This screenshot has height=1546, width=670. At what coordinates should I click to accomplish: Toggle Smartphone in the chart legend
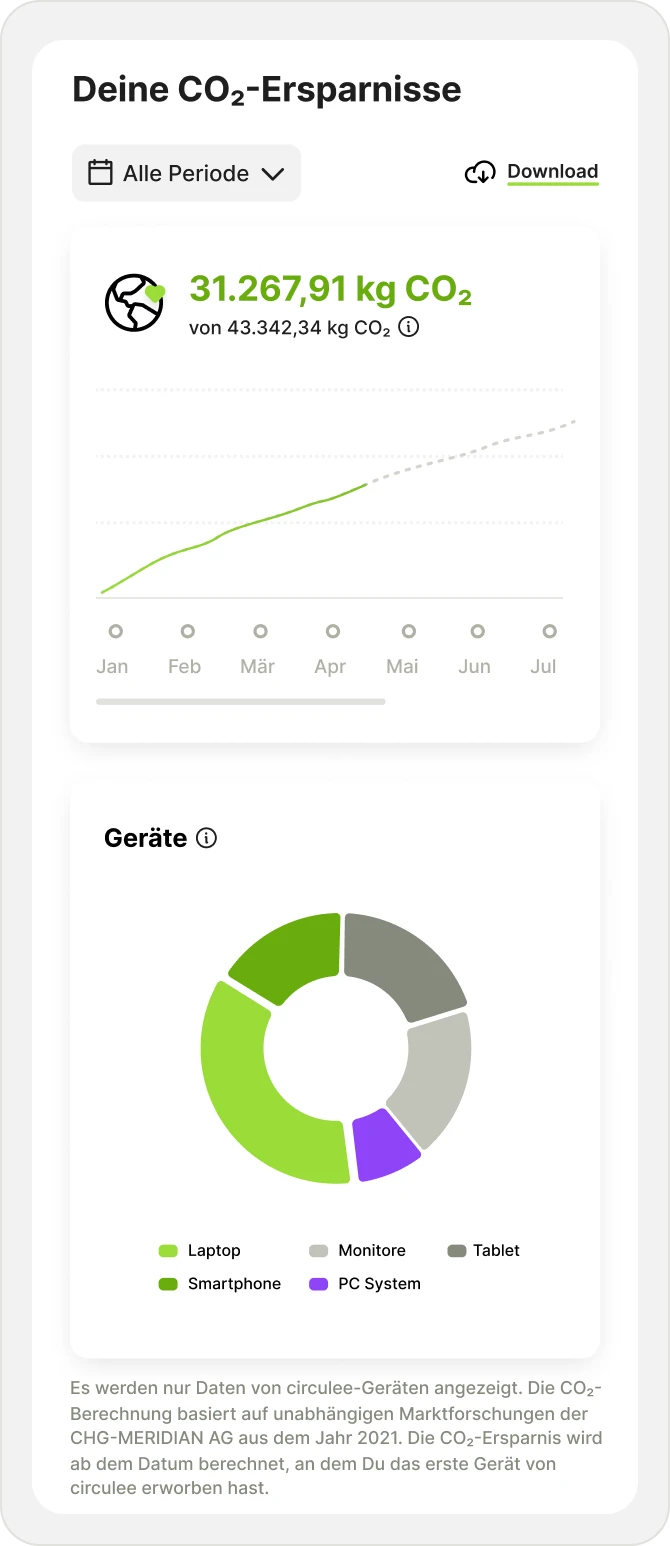pos(220,1283)
